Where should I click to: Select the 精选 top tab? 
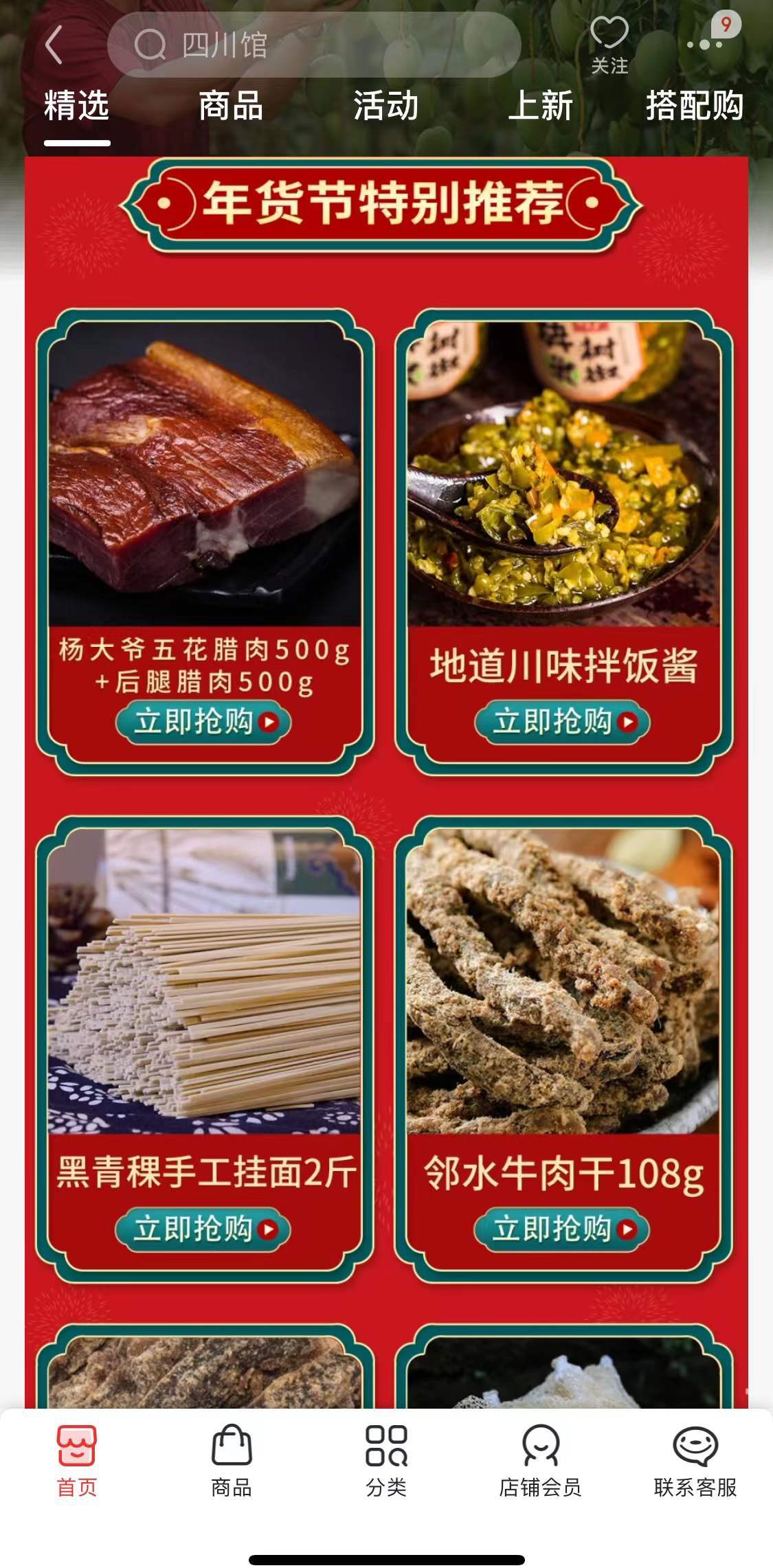tap(77, 106)
